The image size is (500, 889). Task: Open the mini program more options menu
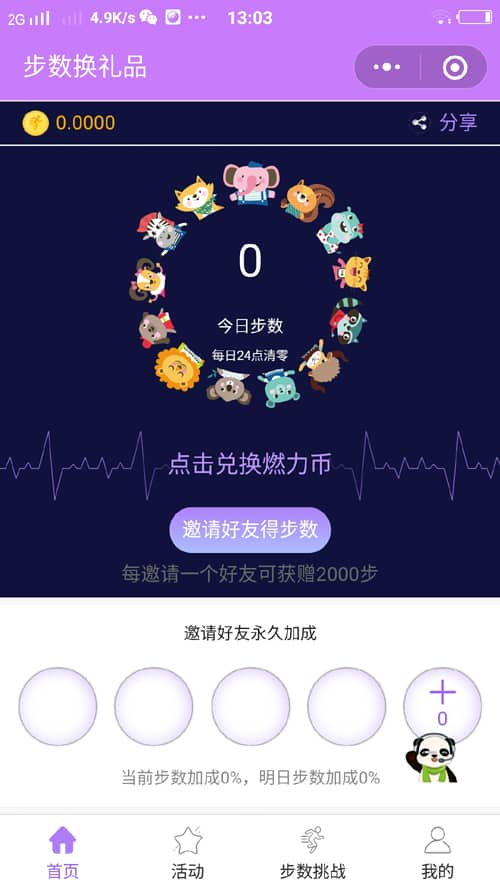point(387,67)
